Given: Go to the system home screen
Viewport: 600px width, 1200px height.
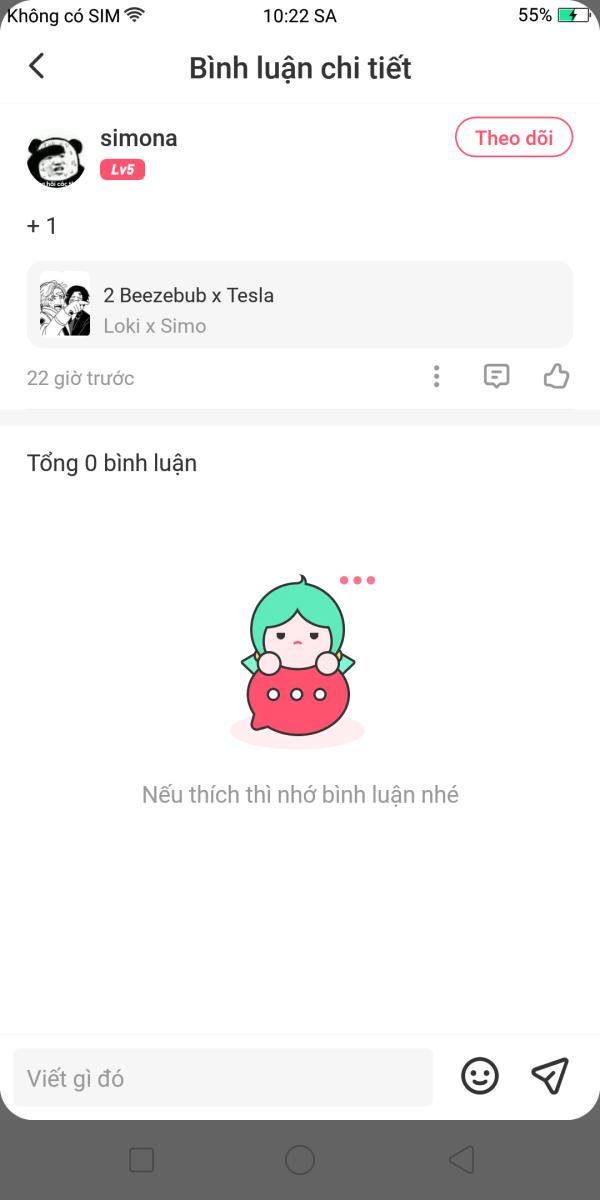Looking at the screenshot, I should [300, 1160].
